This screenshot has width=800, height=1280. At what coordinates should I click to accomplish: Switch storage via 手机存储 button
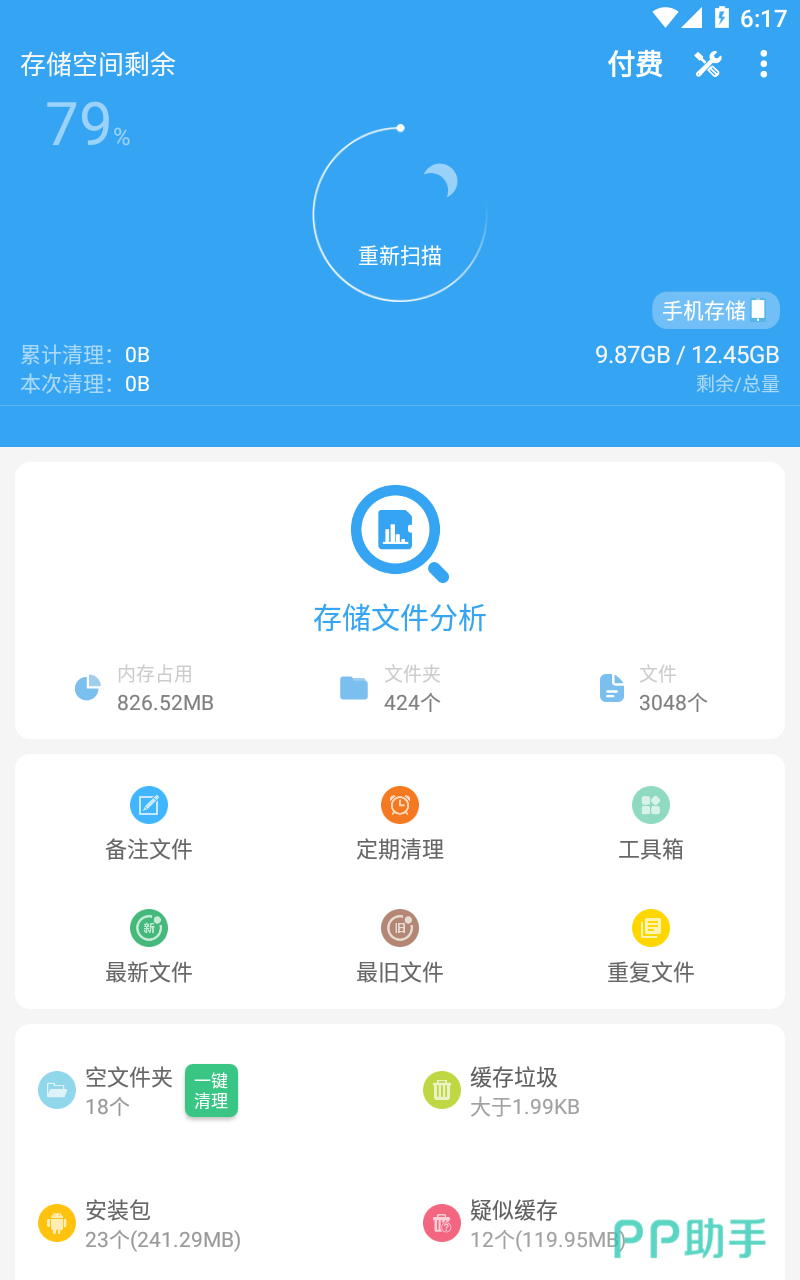coord(715,310)
